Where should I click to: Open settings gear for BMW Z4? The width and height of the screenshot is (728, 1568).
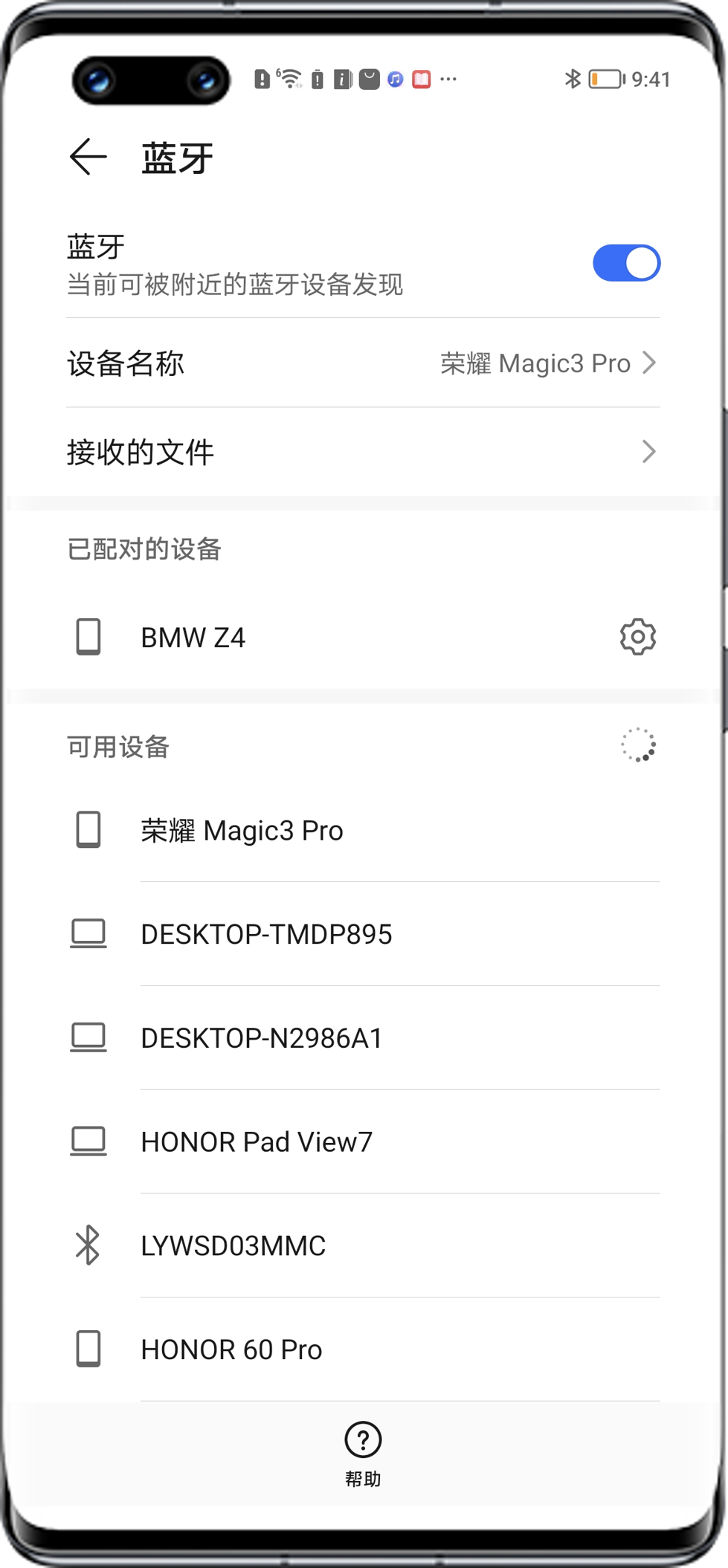coord(637,637)
